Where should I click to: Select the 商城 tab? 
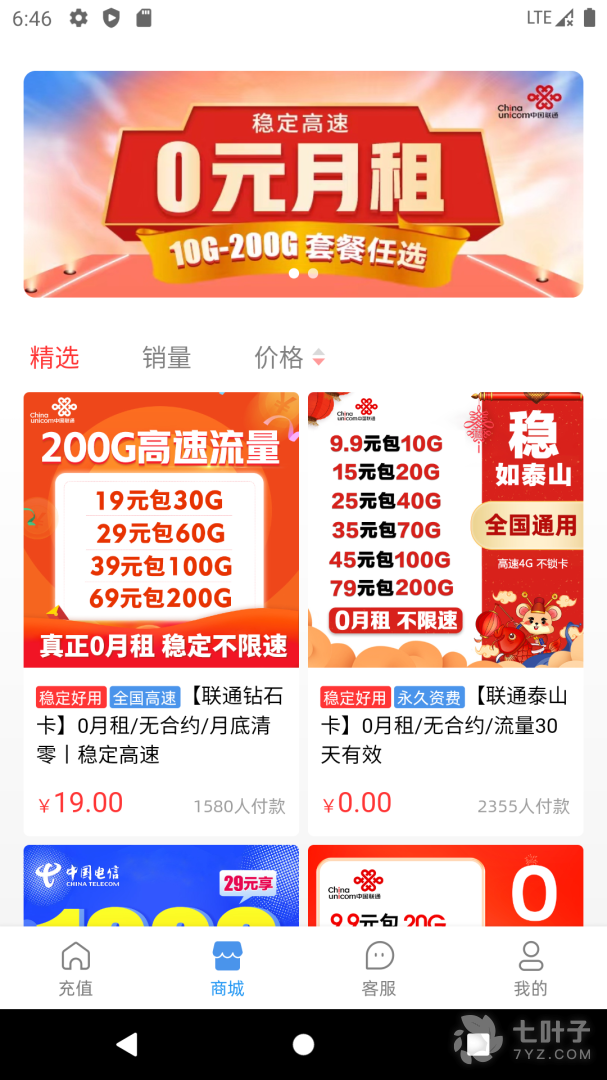coord(227,968)
